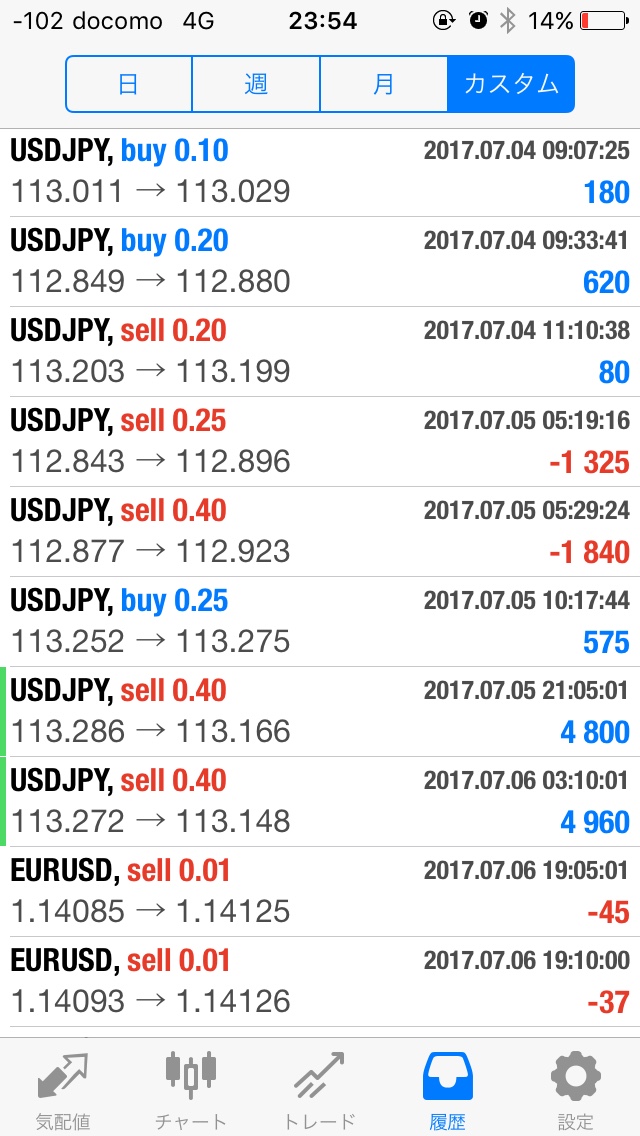This screenshot has width=640, height=1136.
Task: Open the USDJPY sell 0.20 trade
Action: (320, 351)
